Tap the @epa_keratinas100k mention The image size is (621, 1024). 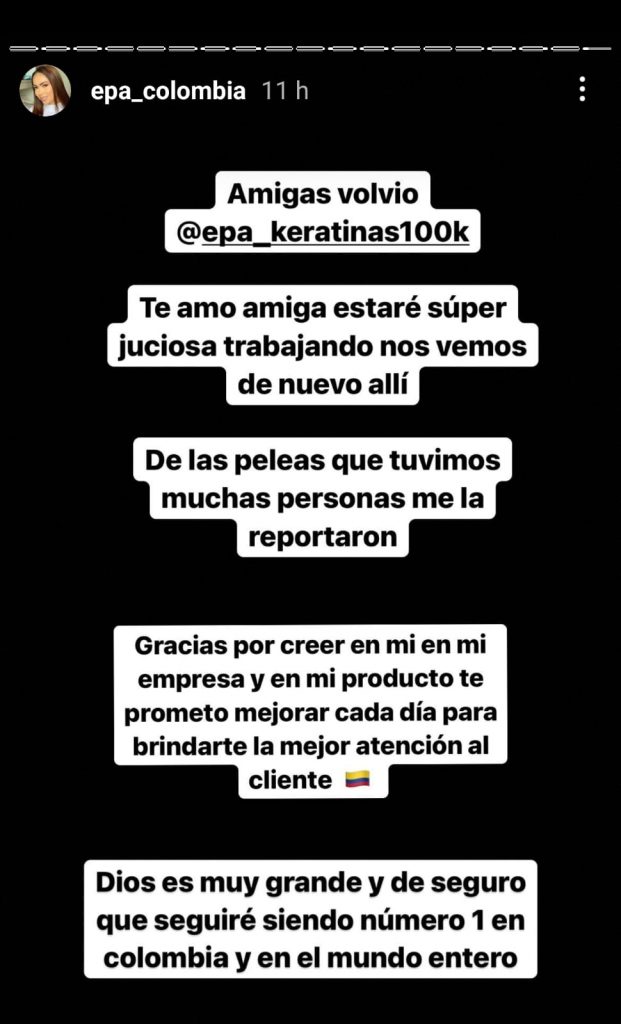coord(321,232)
